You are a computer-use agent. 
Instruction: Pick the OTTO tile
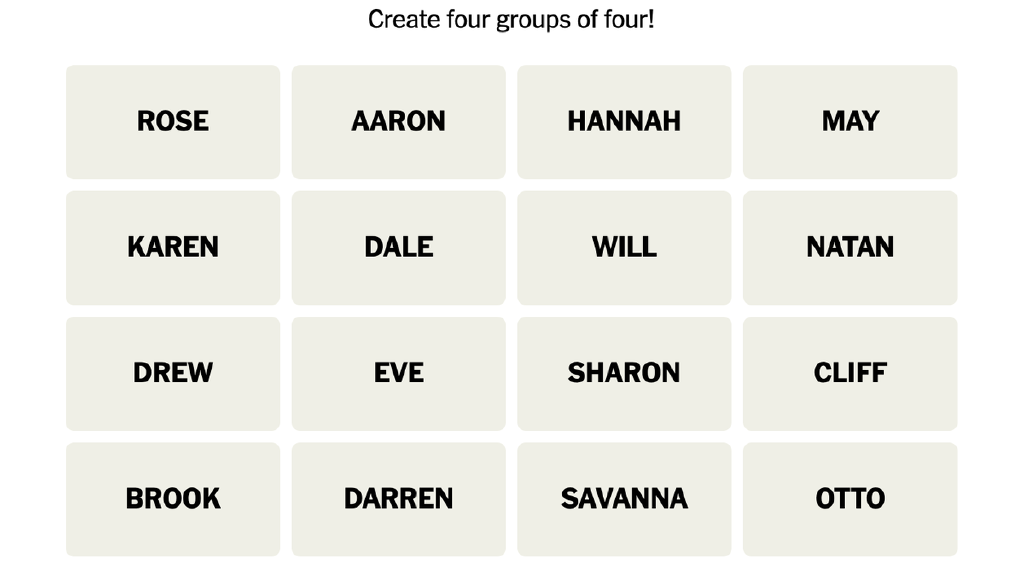coord(850,499)
